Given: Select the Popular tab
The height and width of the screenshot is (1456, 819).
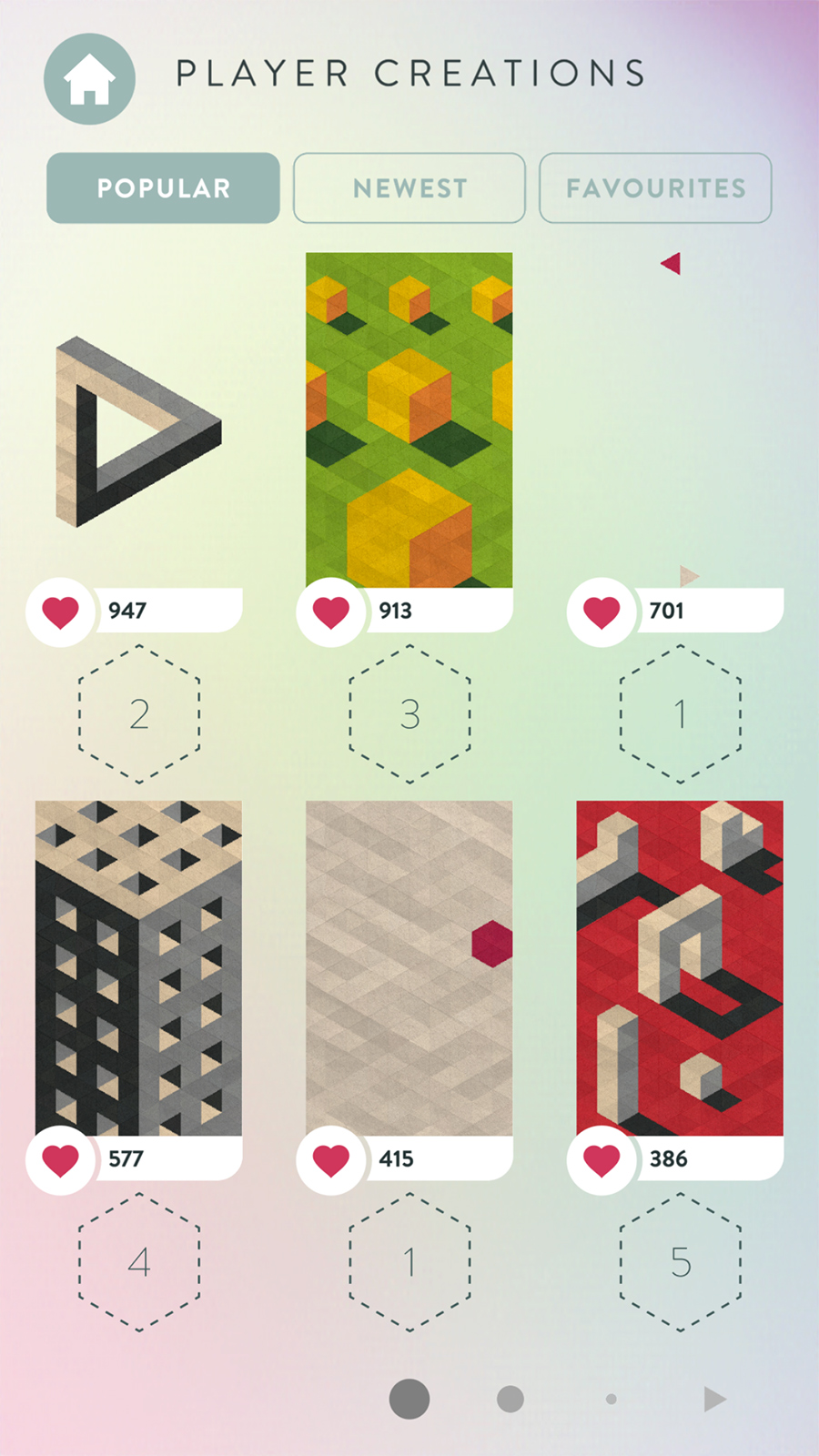Looking at the screenshot, I should [163, 187].
